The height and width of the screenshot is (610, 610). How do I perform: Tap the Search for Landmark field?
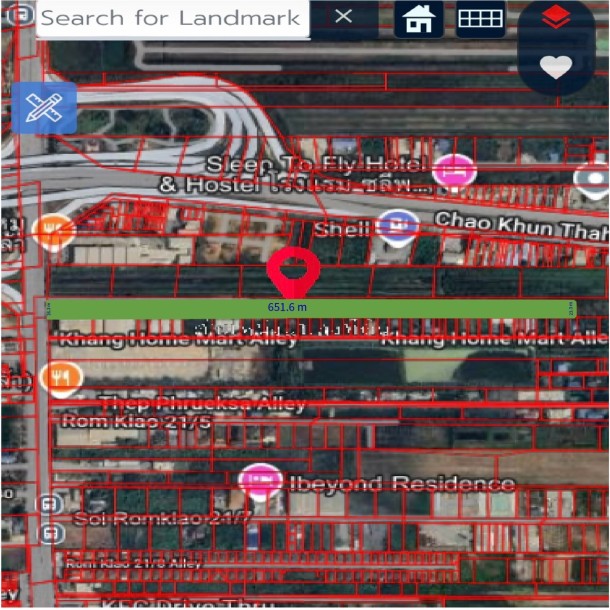pos(170,18)
